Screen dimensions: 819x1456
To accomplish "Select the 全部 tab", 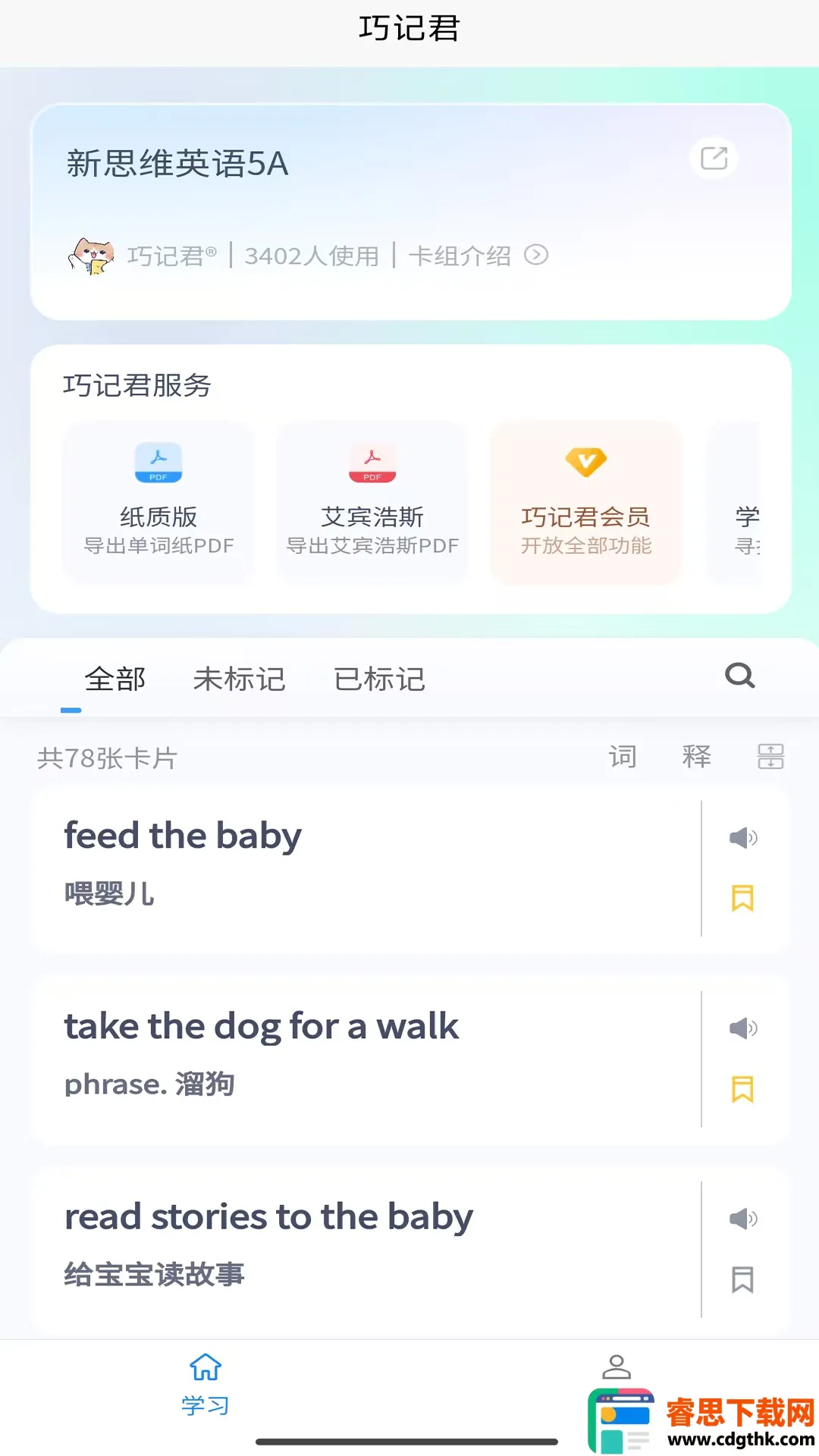I will click(x=115, y=679).
